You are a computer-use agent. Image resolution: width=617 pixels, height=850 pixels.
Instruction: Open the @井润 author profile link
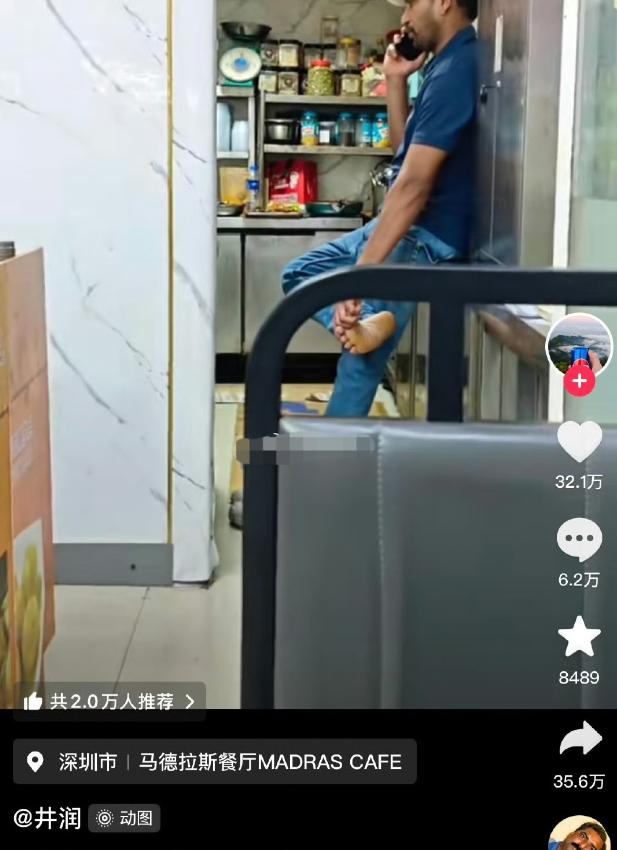pos(47,818)
